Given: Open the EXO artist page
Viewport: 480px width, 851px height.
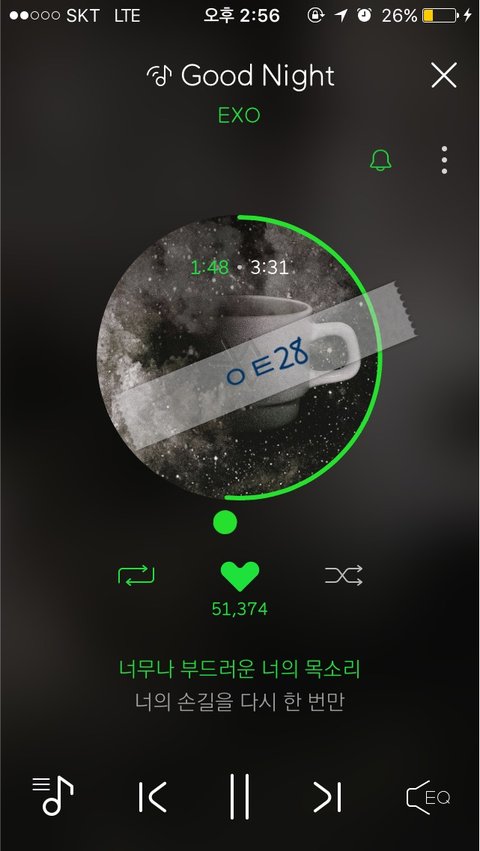Looking at the screenshot, I should pyautogui.click(x=239, y=115).
